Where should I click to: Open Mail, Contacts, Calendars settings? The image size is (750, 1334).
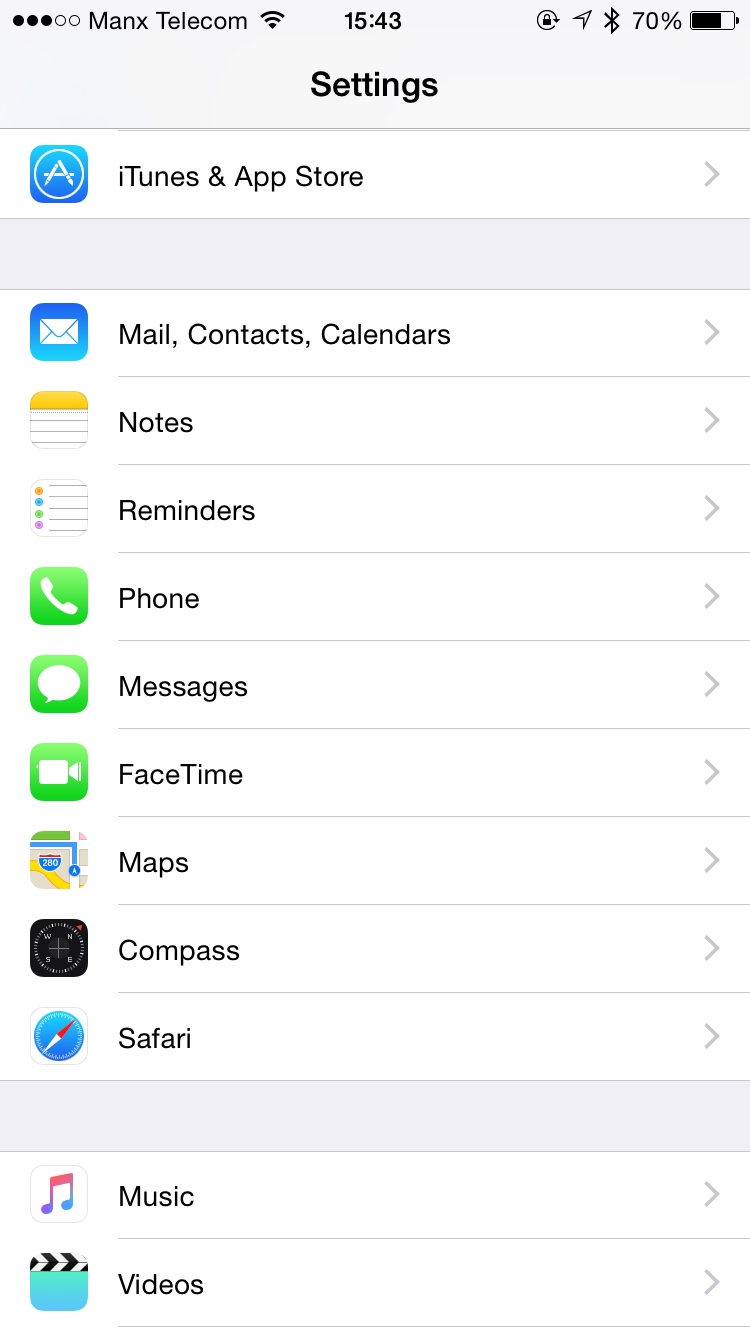[x=375, y=334]
